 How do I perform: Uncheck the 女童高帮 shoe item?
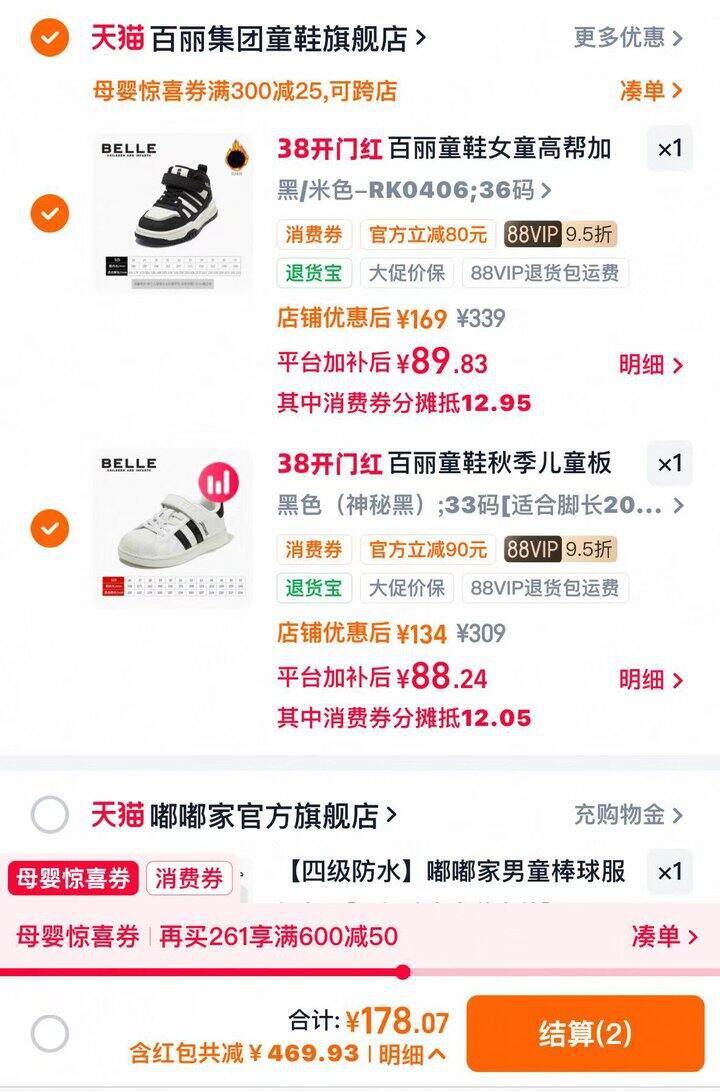tap(49, 213)
